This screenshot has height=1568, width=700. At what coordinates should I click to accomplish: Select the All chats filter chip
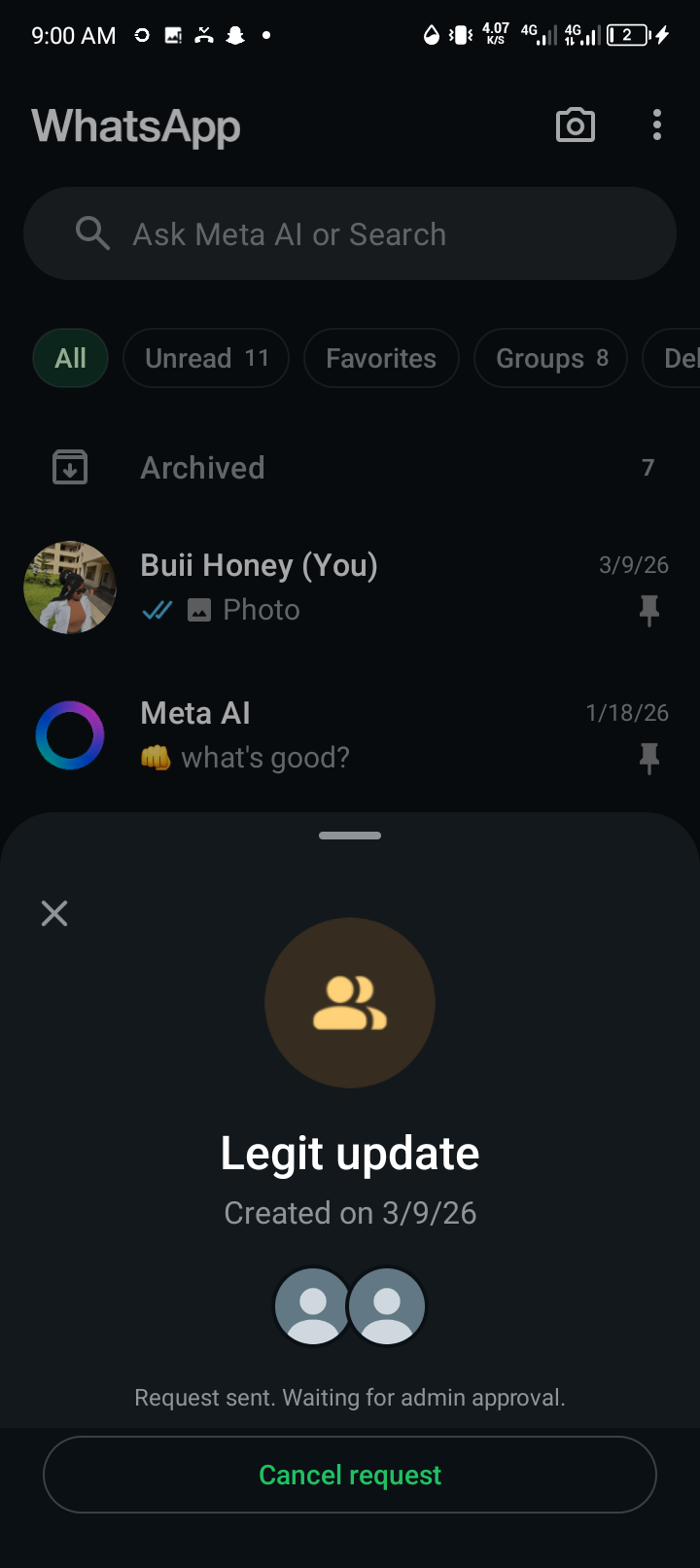click(70, 358)
